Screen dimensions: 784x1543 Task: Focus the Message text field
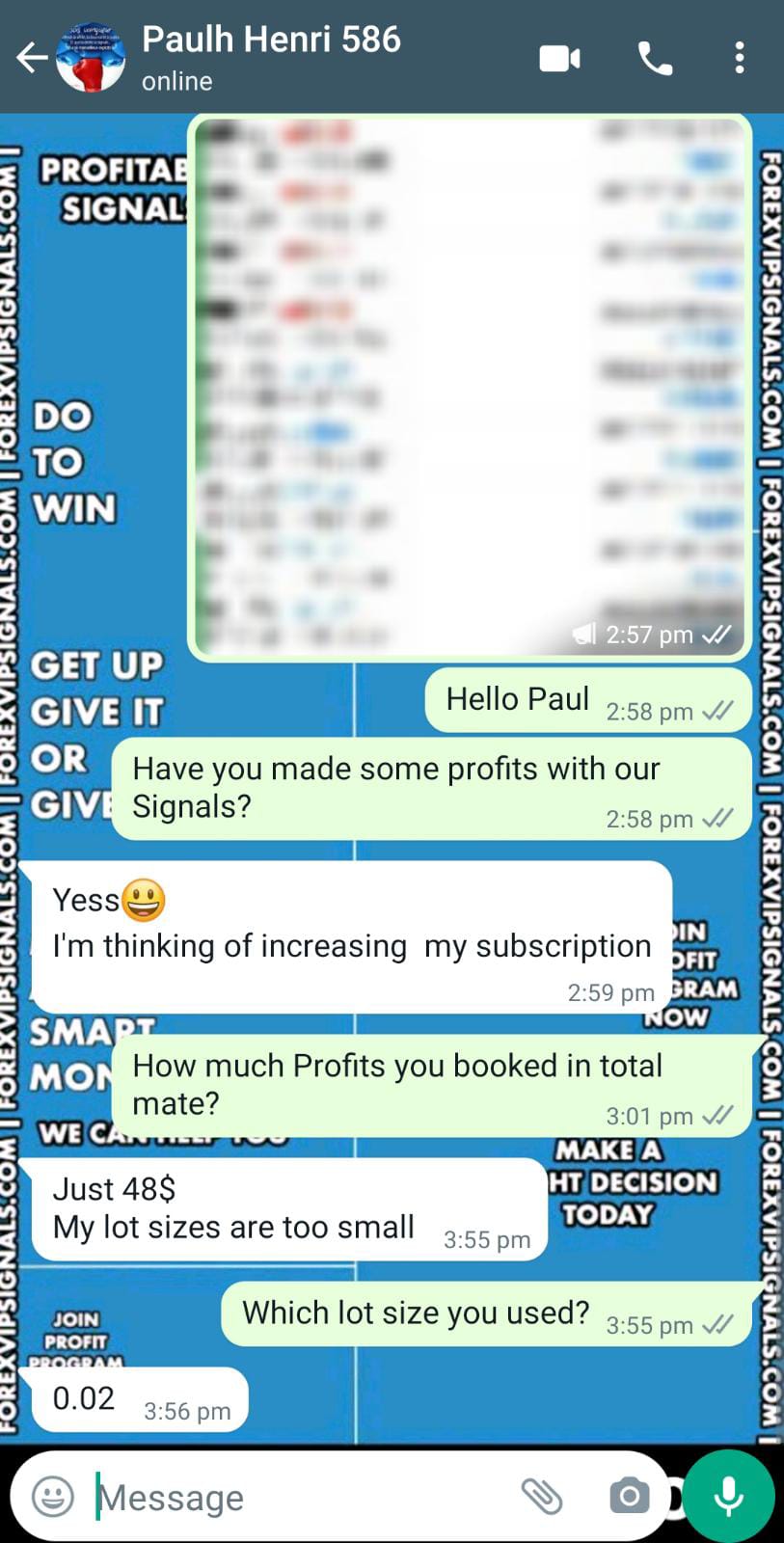click(x=299, y=1498)
